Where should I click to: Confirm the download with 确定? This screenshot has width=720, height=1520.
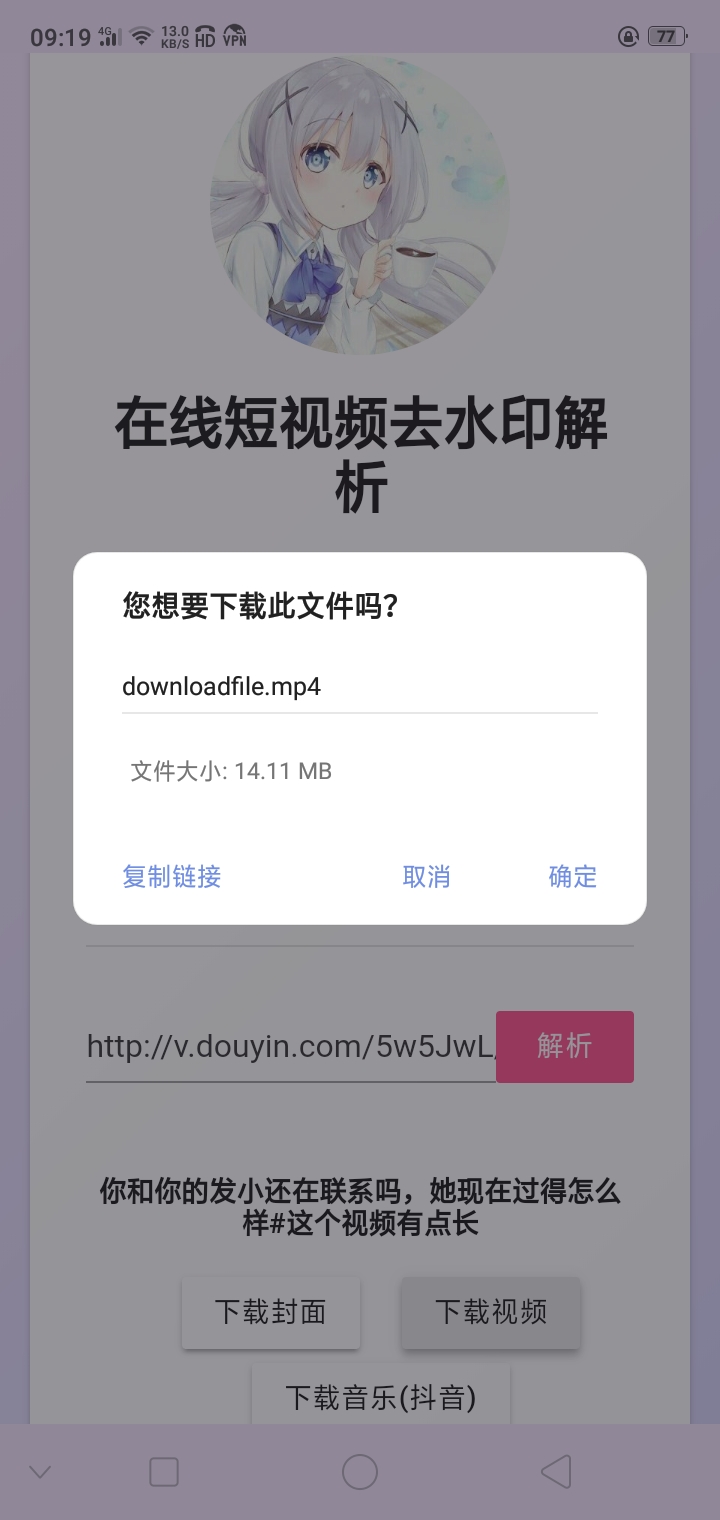(x=572, y=877)
